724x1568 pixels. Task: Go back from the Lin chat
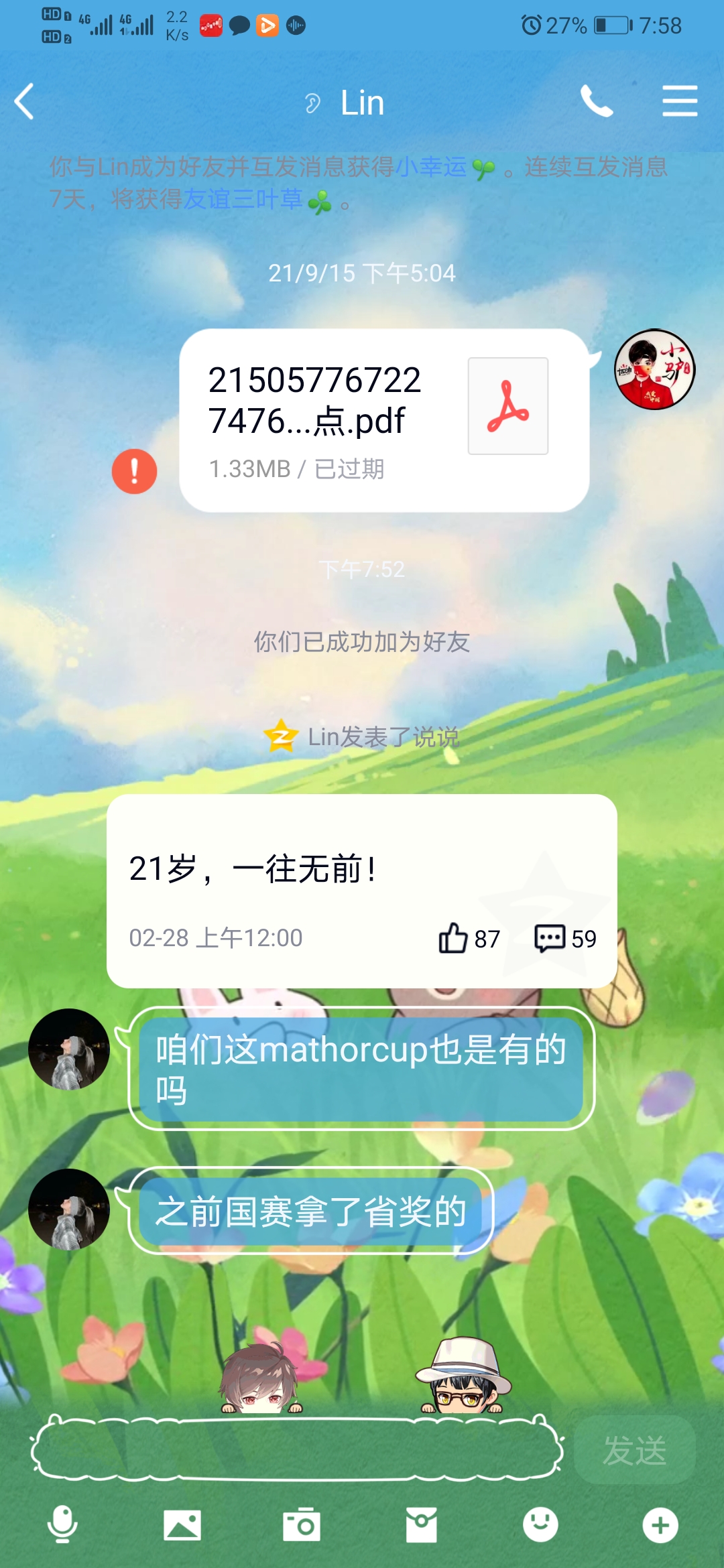(x=25, y=102)
